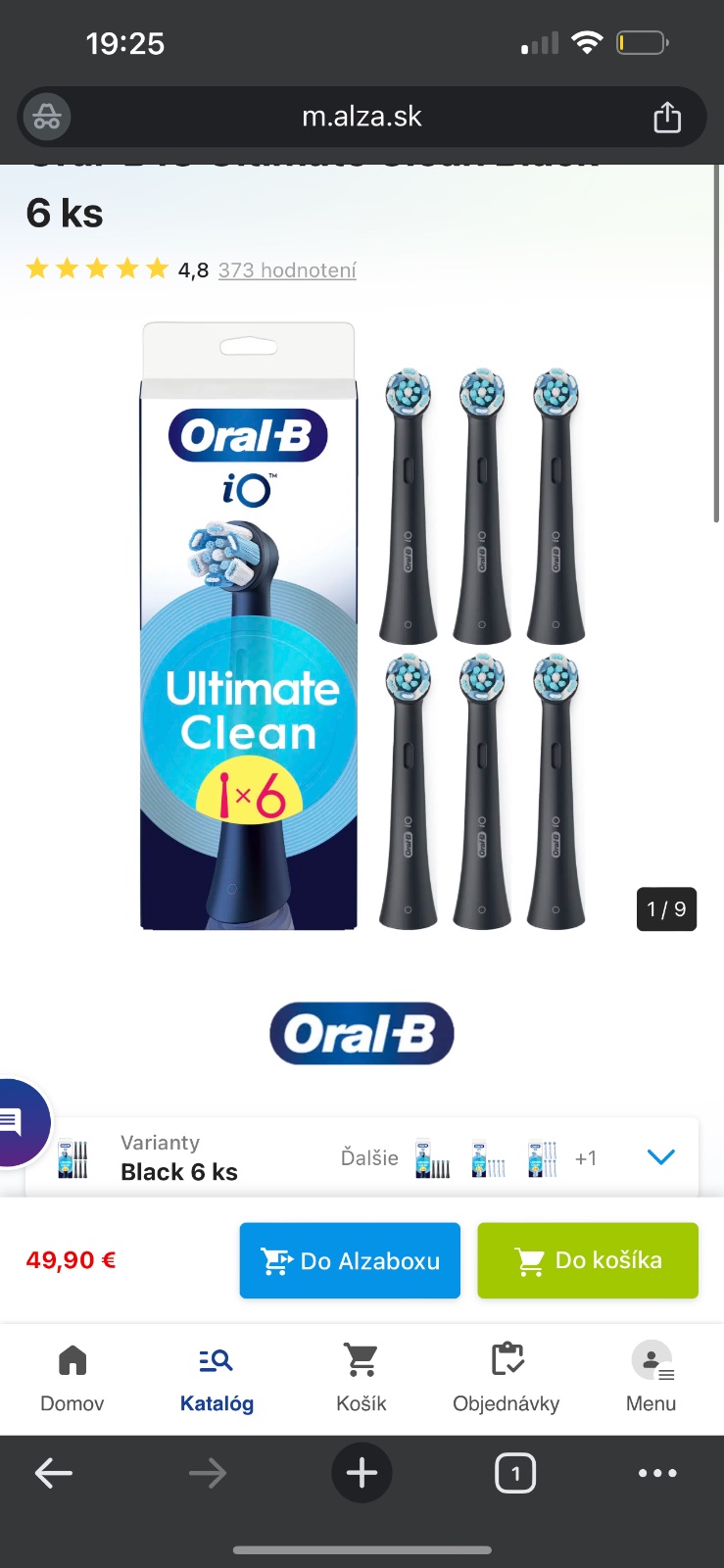Show open browser tabs switcher

point(515,1473)
